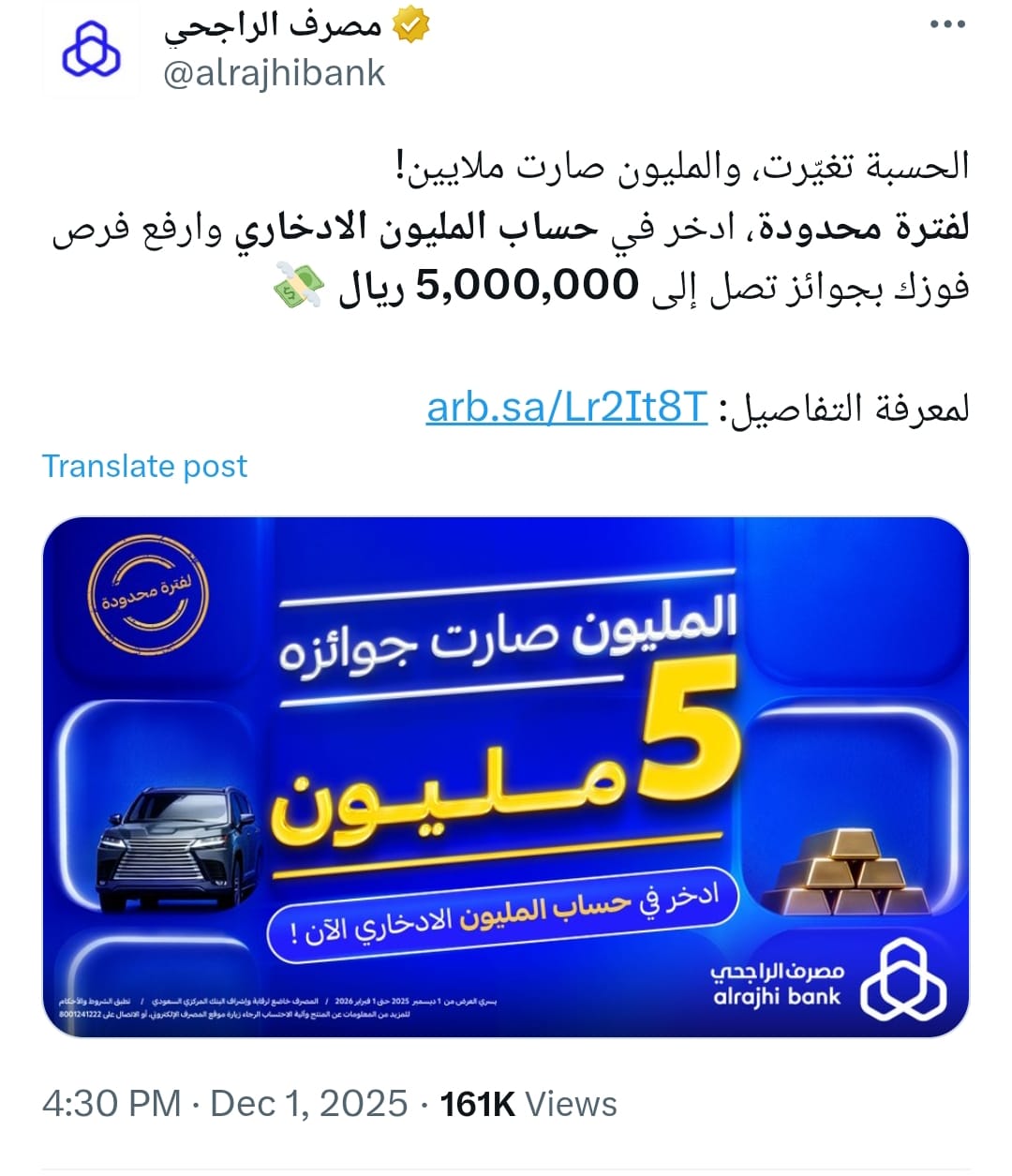Open the post's overflow menu

click(947, 25)
